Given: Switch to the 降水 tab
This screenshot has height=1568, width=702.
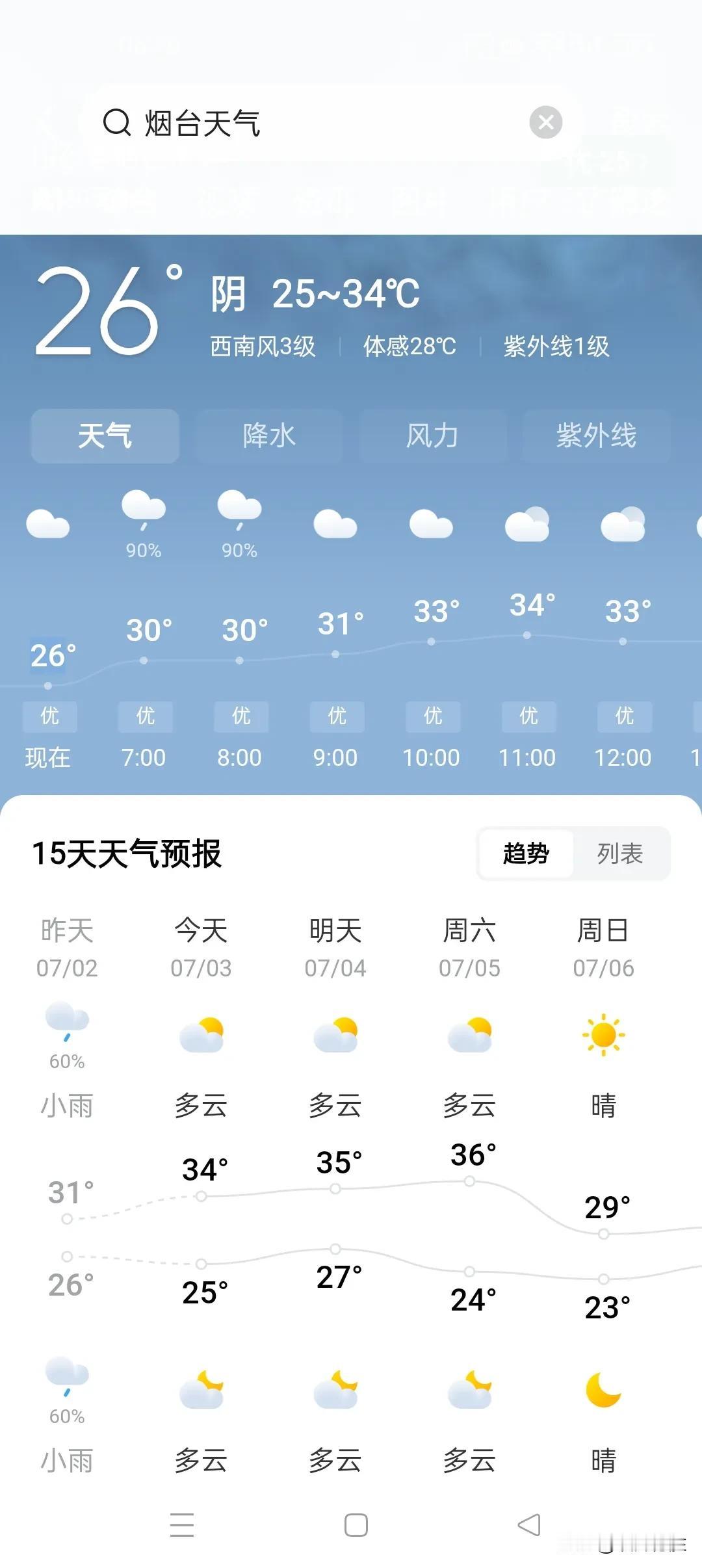Looking at the screenshot, I should pos(269,436).
